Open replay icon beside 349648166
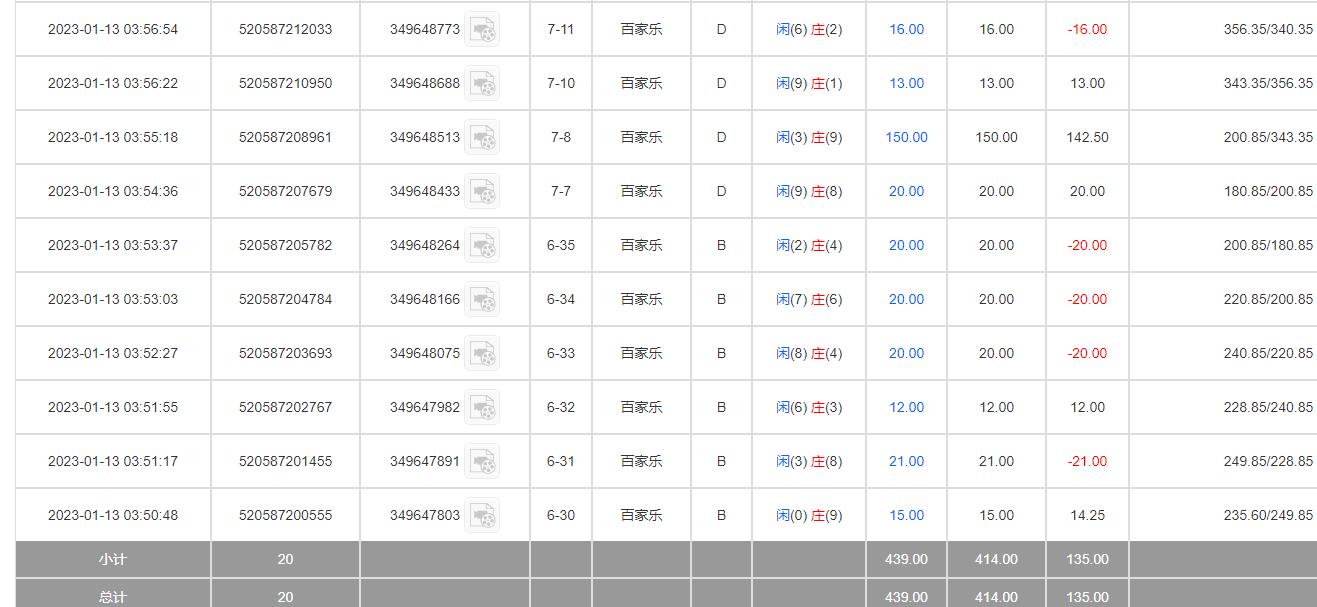 pos(483,300)
